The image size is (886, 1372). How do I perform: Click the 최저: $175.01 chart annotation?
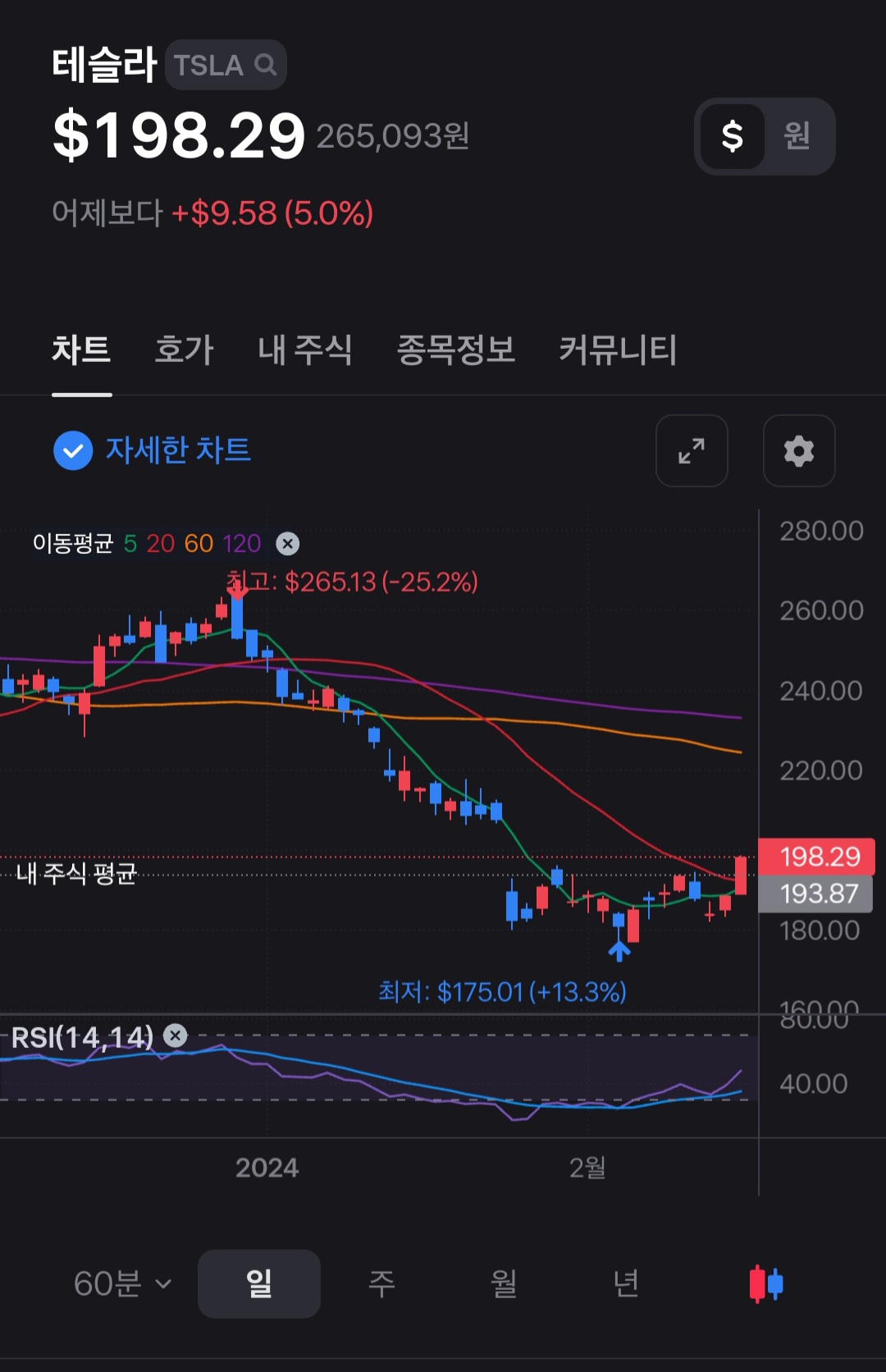click(501, 992)
